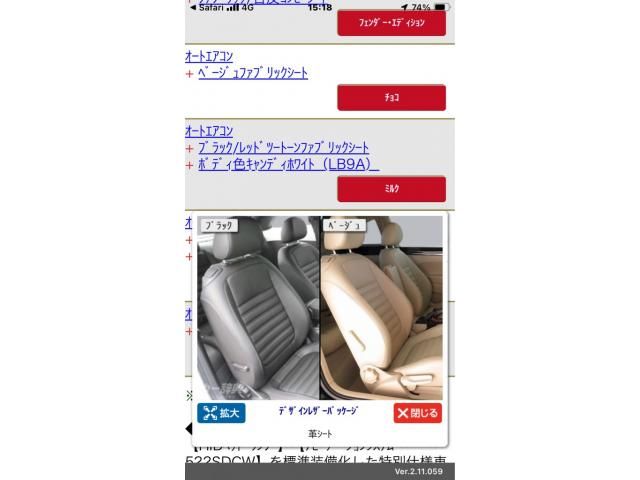The image size is (640, 480).
Task: Choose the red ミルク button
Action: tap(391, 188)
